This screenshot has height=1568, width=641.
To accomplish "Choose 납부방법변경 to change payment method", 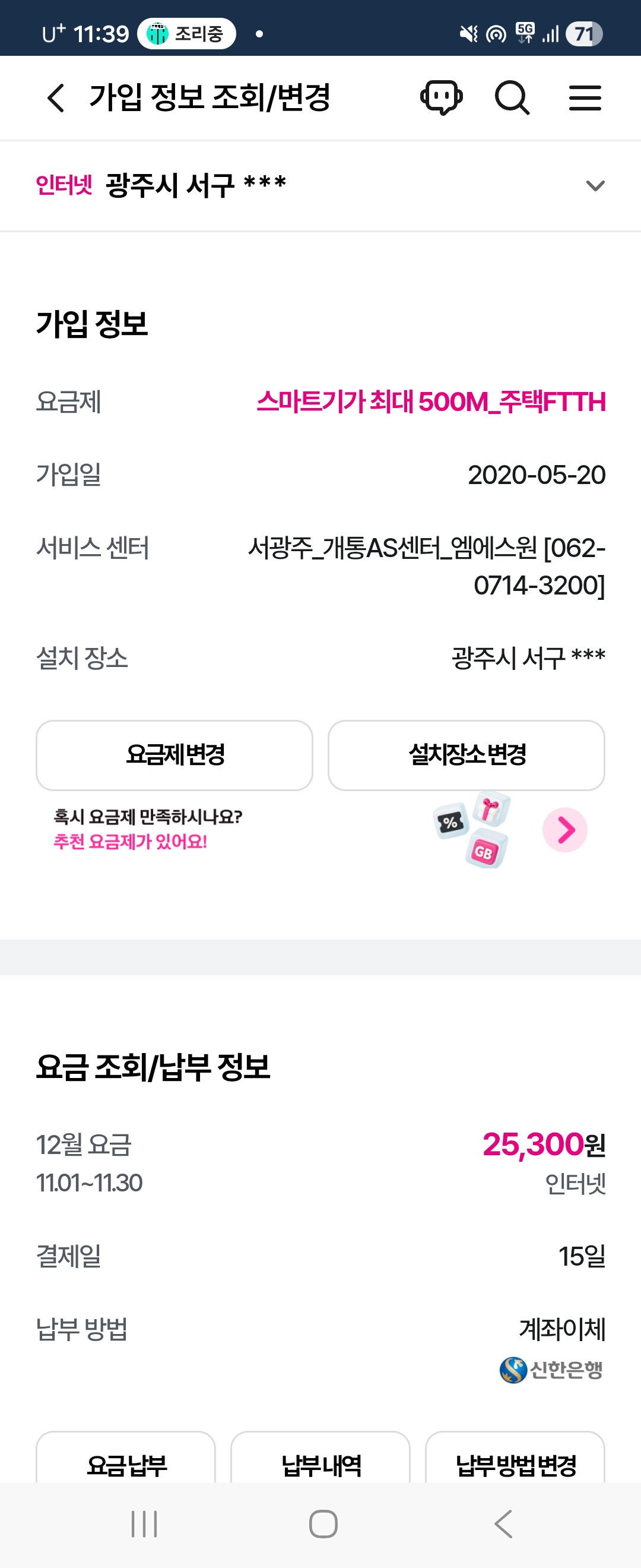I will (515, 1463).
